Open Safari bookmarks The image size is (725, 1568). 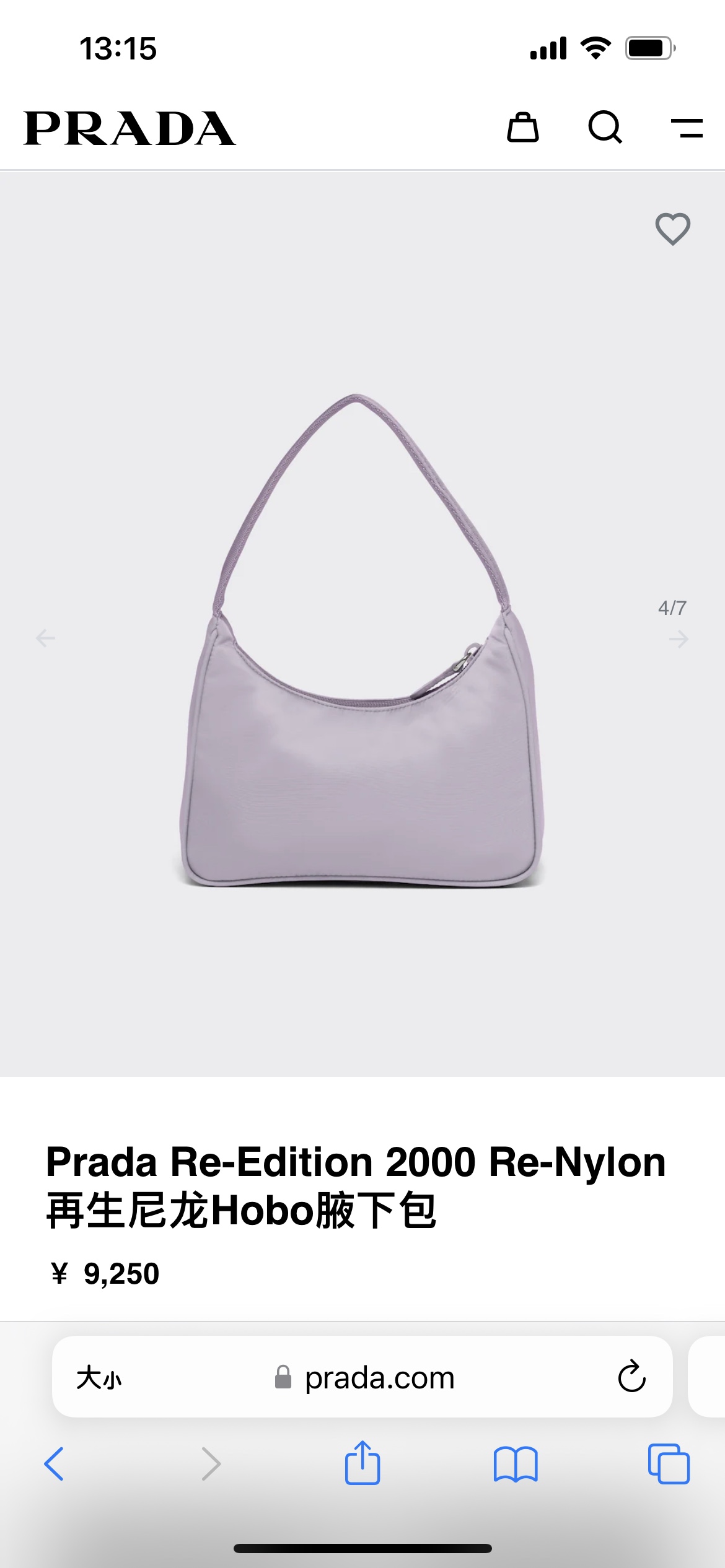pos(516,1464)
